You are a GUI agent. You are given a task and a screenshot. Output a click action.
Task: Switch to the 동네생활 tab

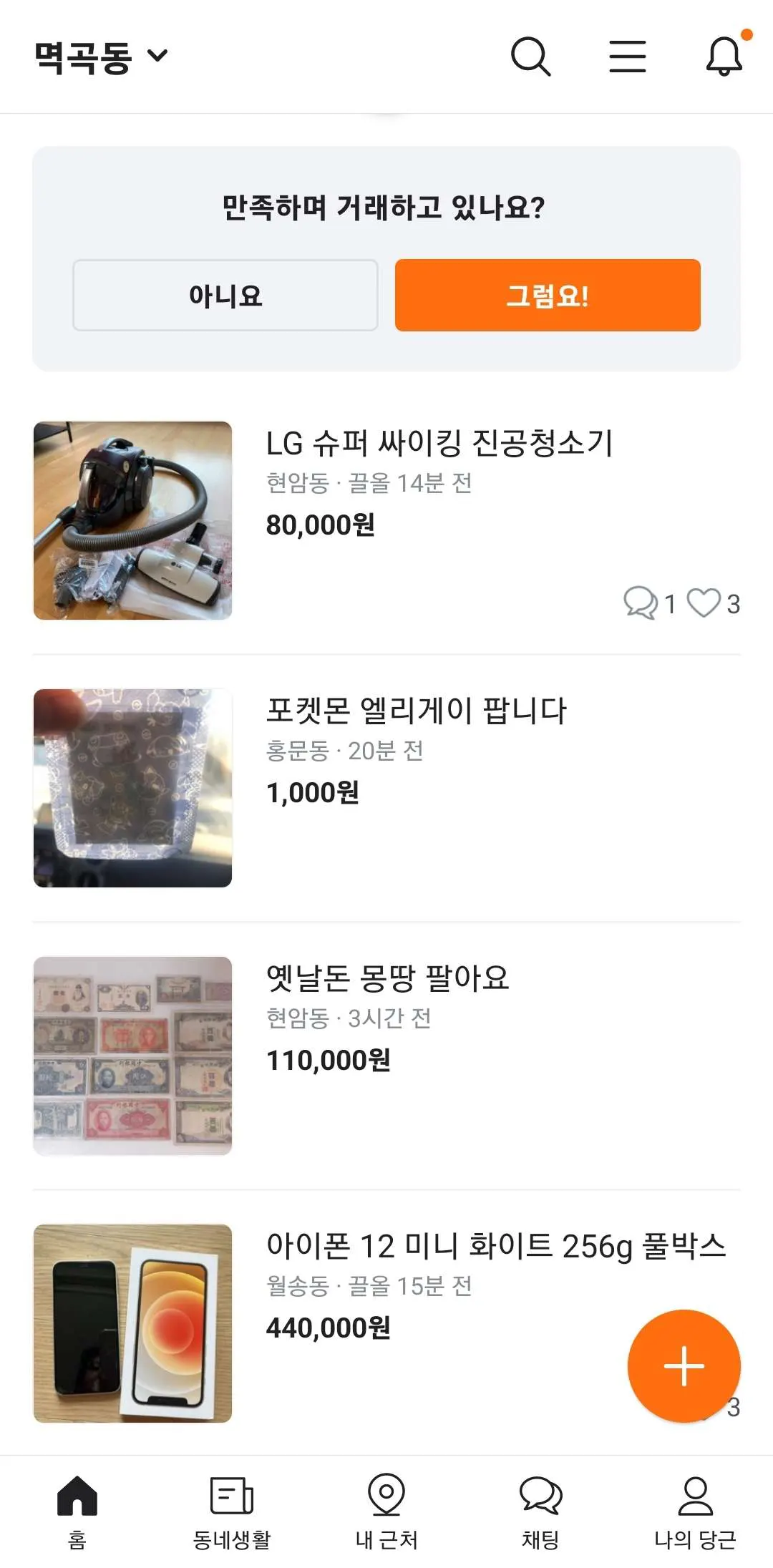[x=232, y=1511]
